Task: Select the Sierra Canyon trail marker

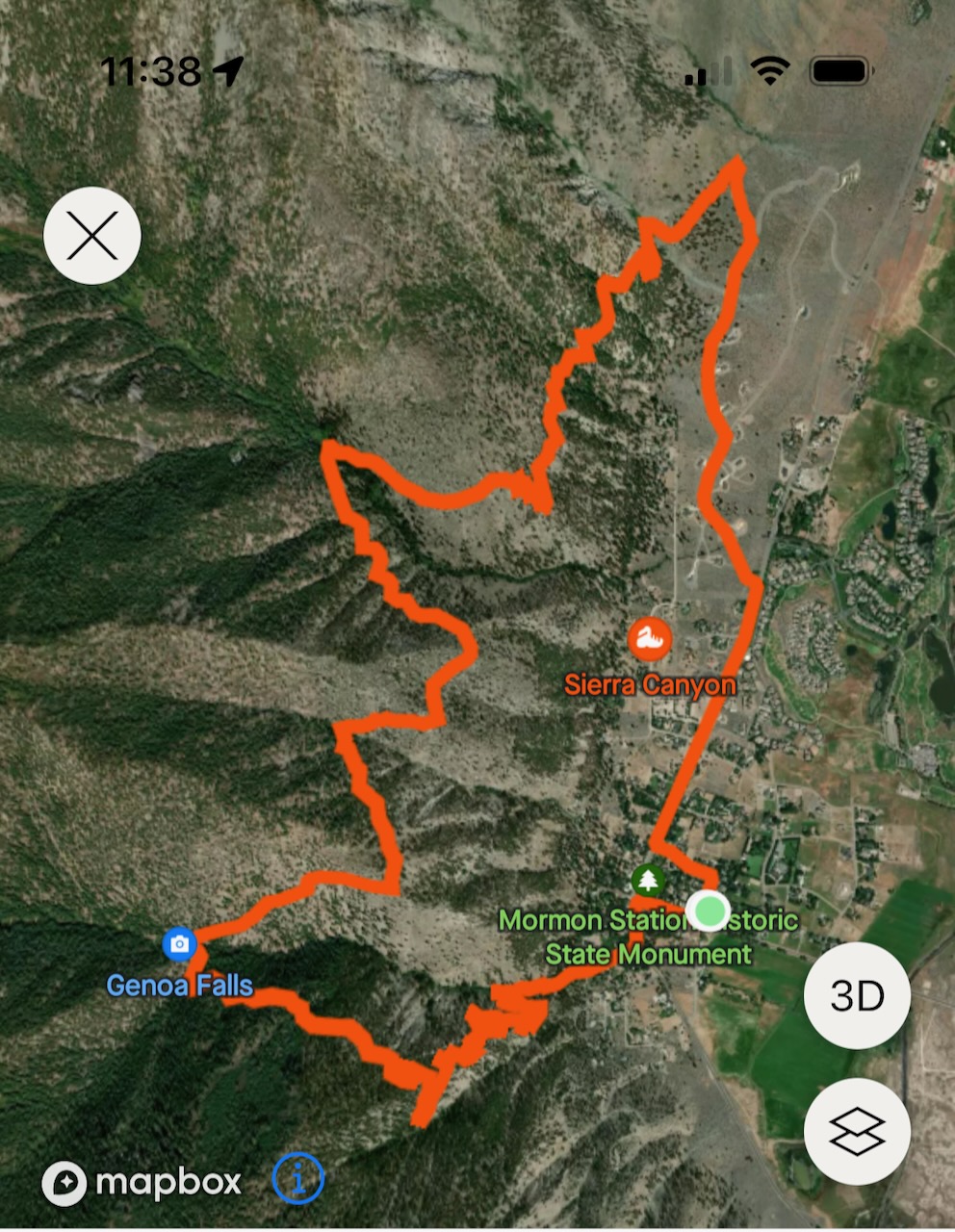Action: tap(649, 637)
